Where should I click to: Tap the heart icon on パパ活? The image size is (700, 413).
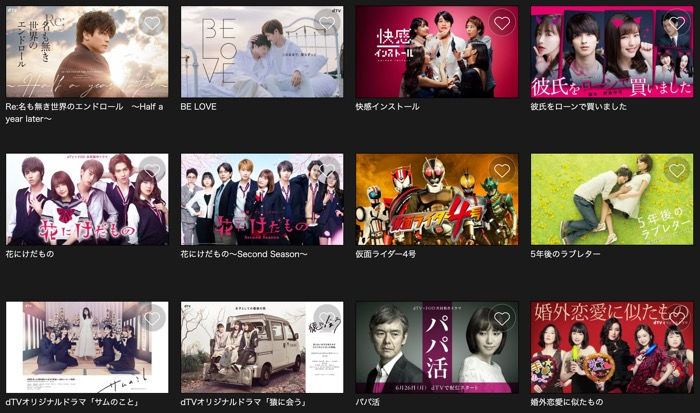(x=502, y=318)
